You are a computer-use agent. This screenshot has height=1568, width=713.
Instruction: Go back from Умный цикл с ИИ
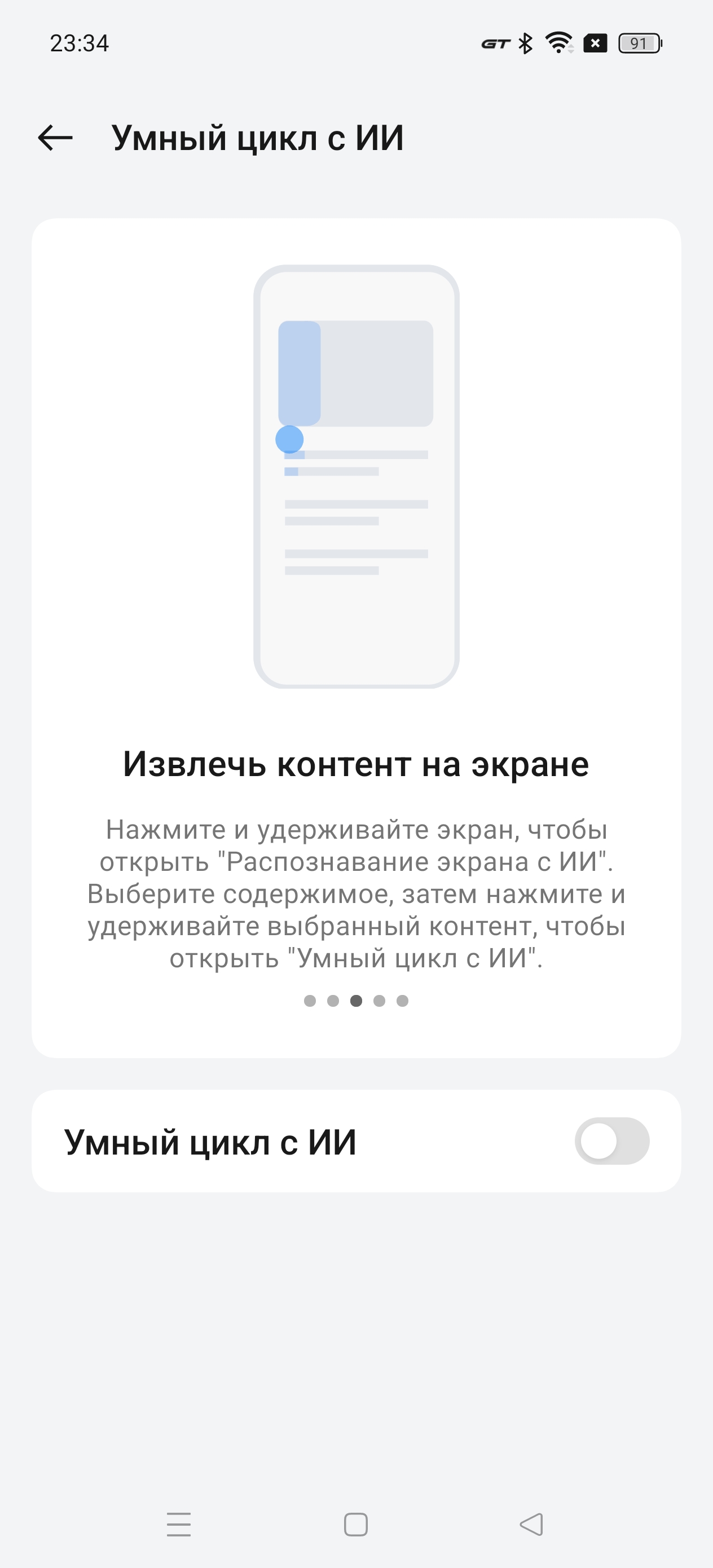[55, 138]
